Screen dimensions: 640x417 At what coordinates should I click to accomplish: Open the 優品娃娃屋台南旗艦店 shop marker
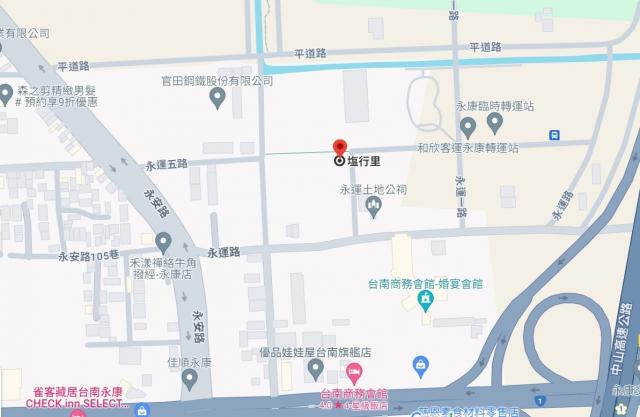[x=315, y=374]
